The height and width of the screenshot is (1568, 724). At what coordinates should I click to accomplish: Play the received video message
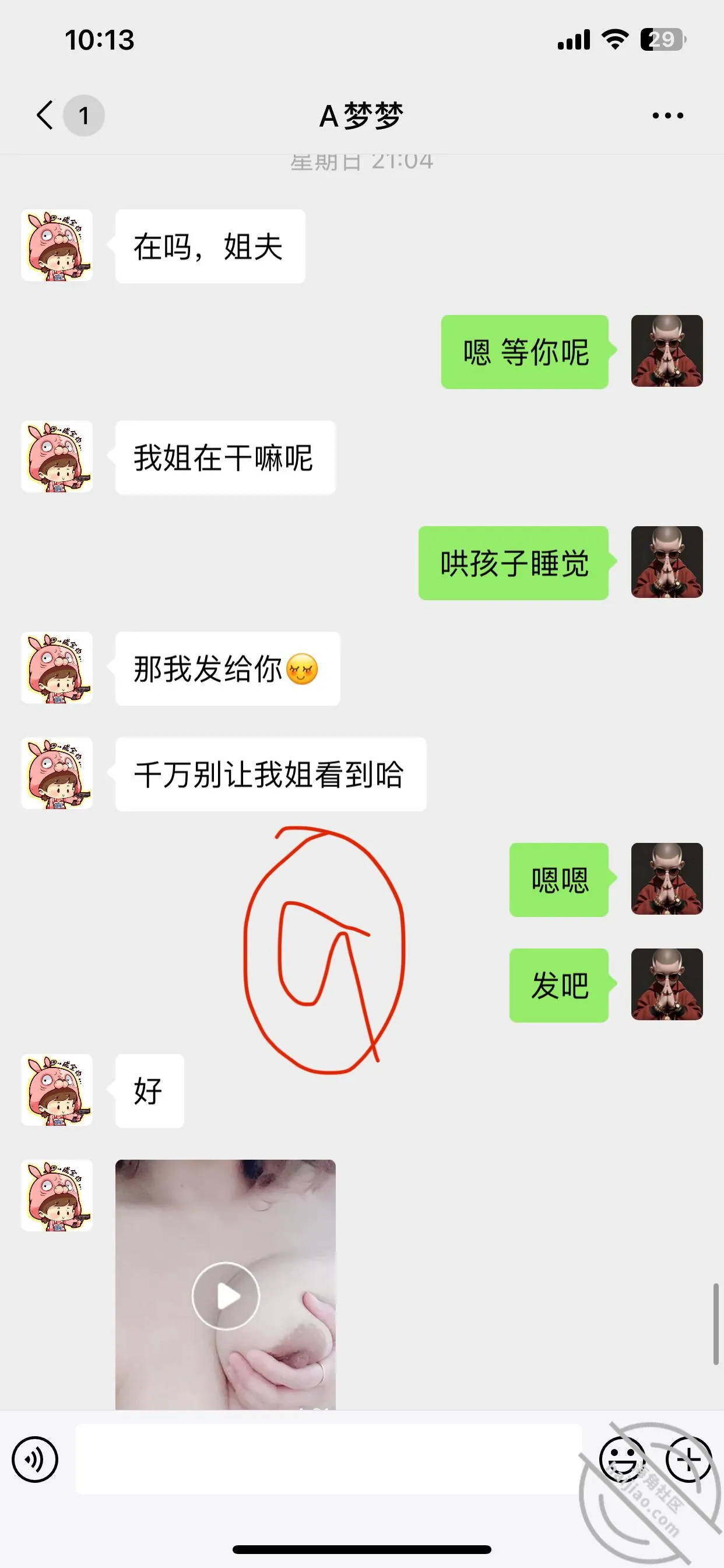click(226, 1296)
